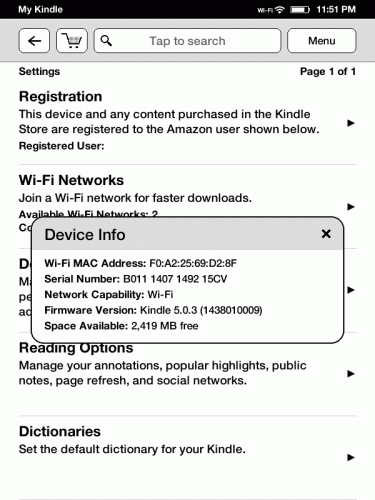The width and height of the screenshot is (375, 500).
Task: Open Reading Options
Action: coord(188,373)
